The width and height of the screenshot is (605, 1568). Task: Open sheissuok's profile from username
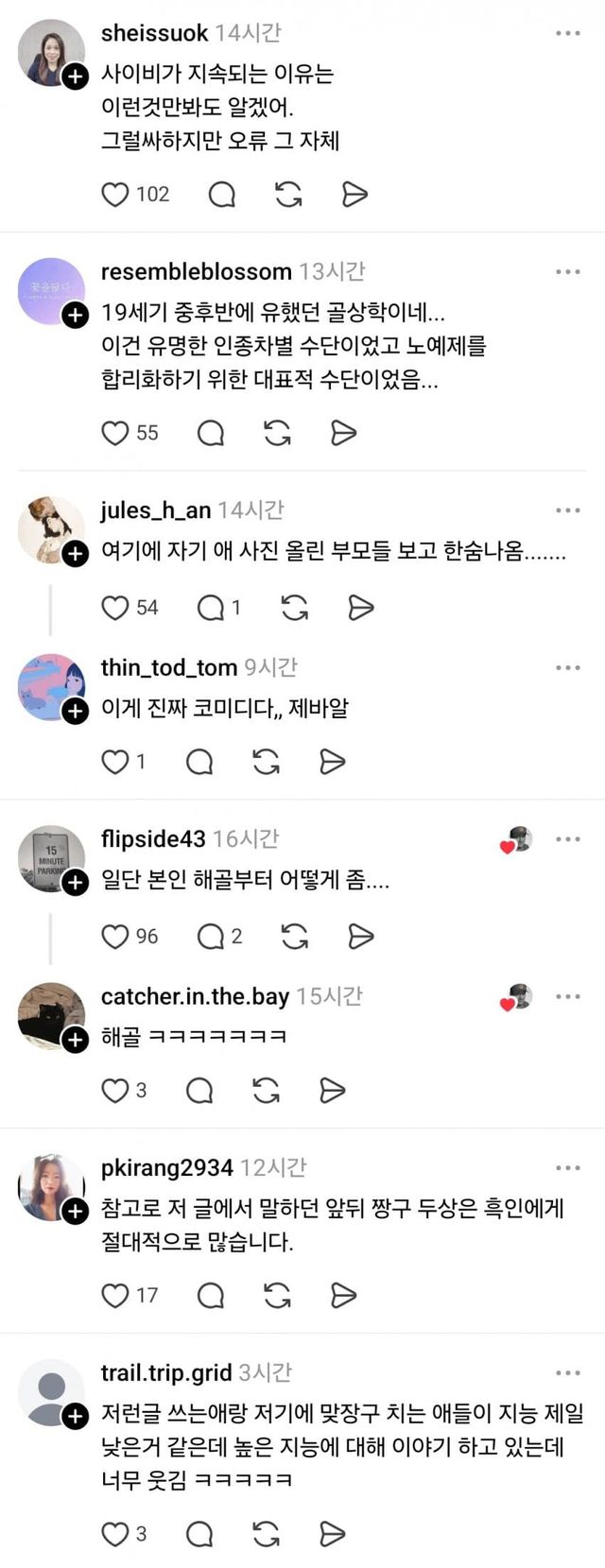[x=154, y=33]
